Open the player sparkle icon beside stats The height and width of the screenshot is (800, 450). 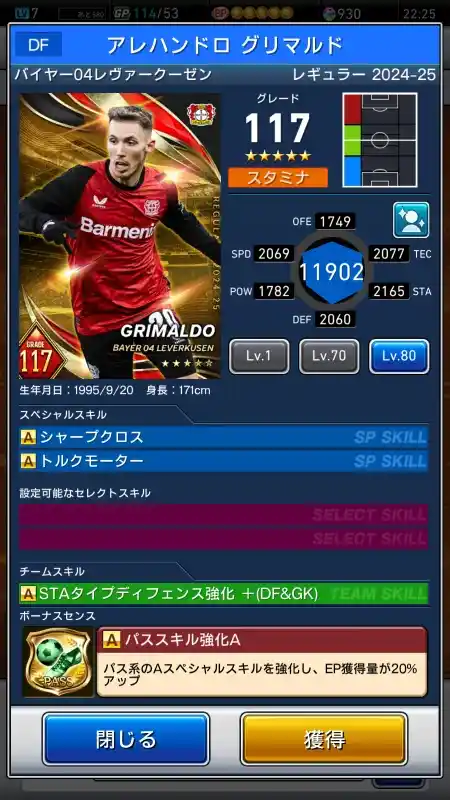point(411,220)
